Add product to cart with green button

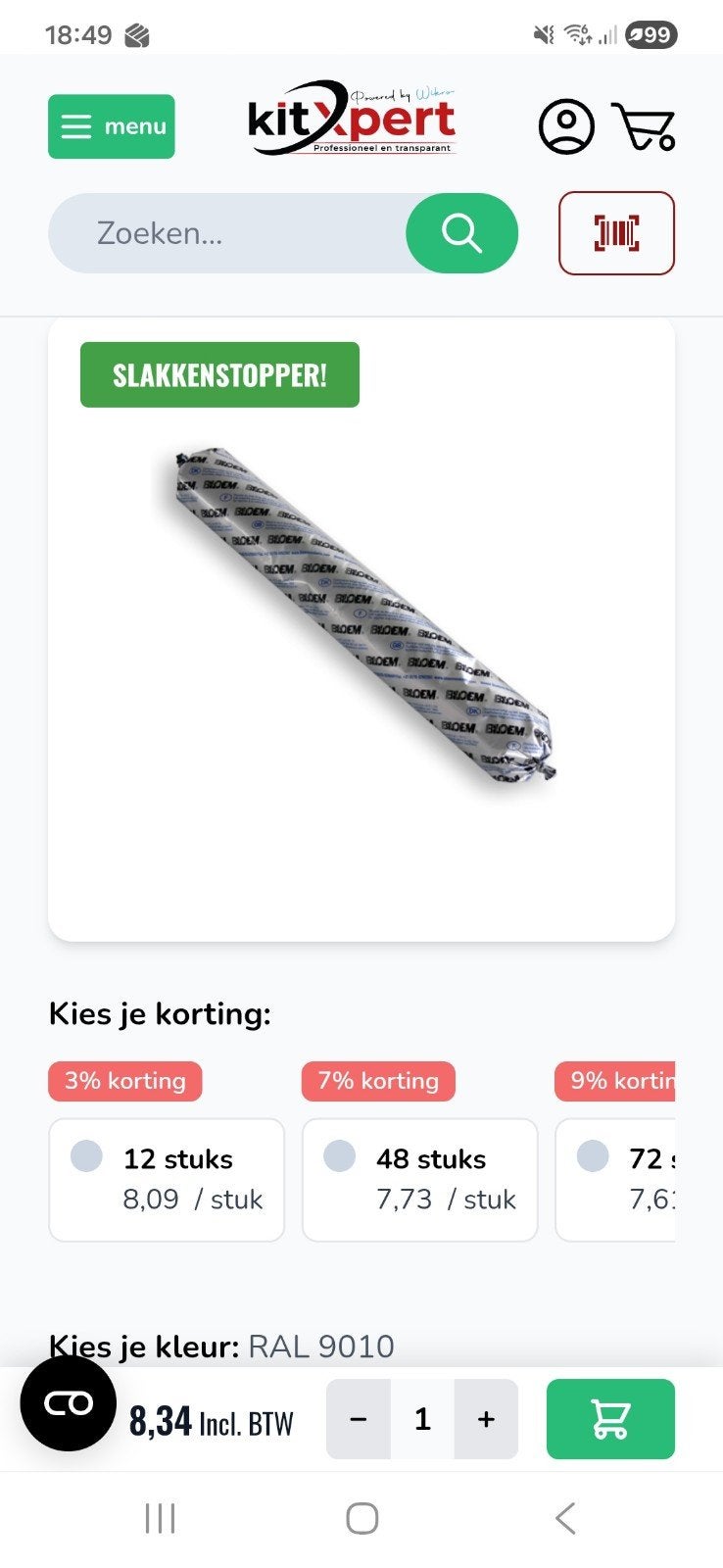pyautogui.click(x=610, y=1419)
